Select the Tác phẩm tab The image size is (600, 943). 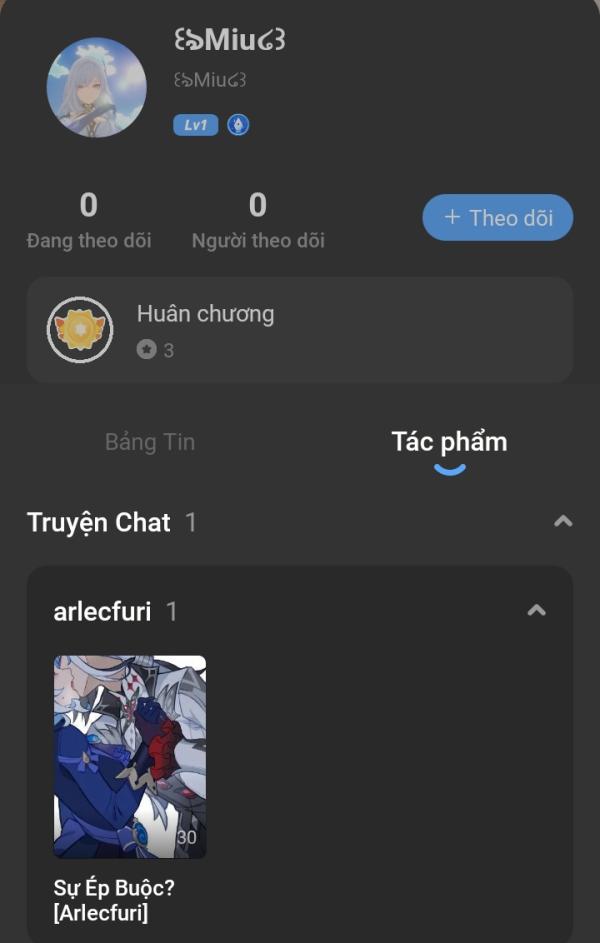click(449, 442)
